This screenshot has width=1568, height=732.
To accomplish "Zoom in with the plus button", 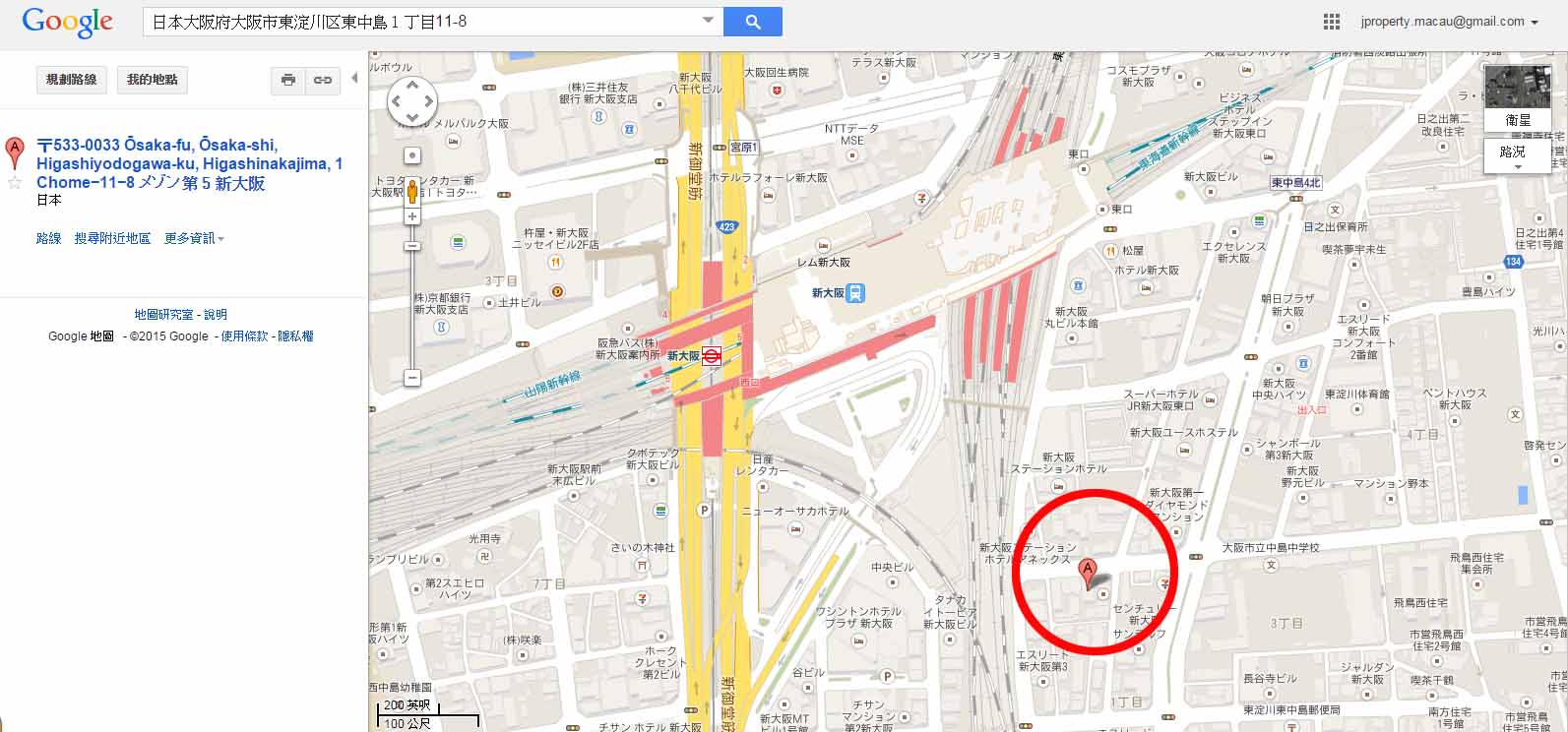I will [x=412, y=216].
